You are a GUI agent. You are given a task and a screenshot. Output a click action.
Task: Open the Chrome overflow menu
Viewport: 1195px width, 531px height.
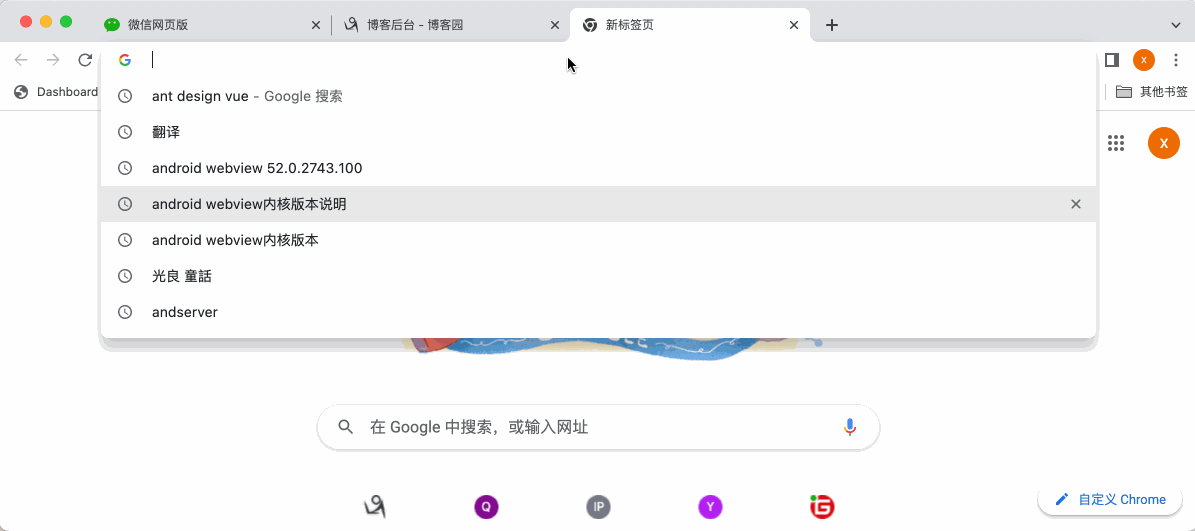pos(1176,60)
